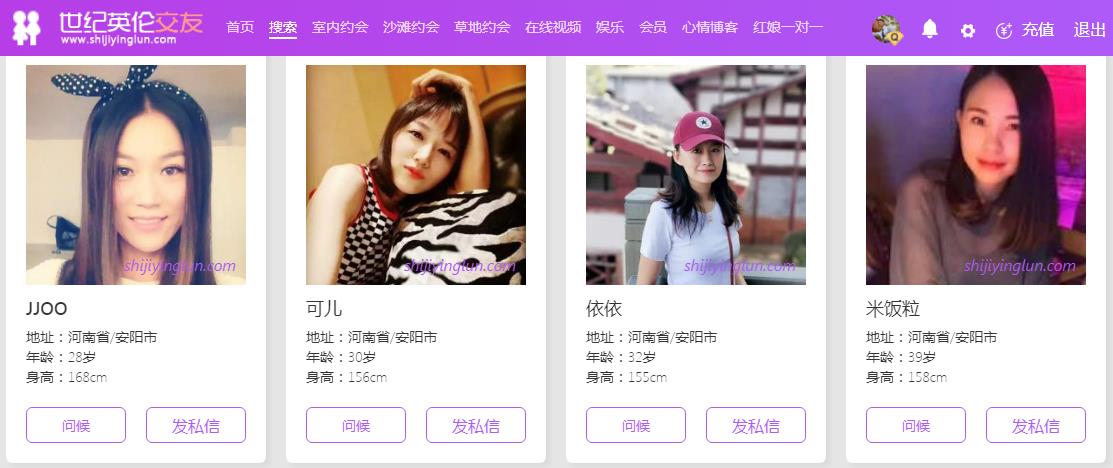Viewport: 1113px width, 468px height.
Task: Open the 会员 membership tab
Action: pyautogui.click(x=653, y=27)
